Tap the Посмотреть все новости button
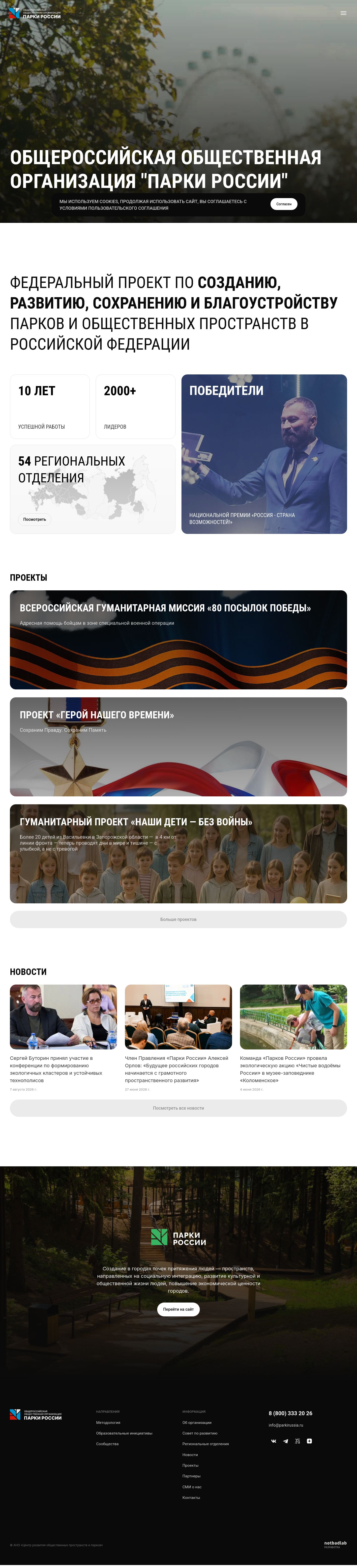 178,1108
